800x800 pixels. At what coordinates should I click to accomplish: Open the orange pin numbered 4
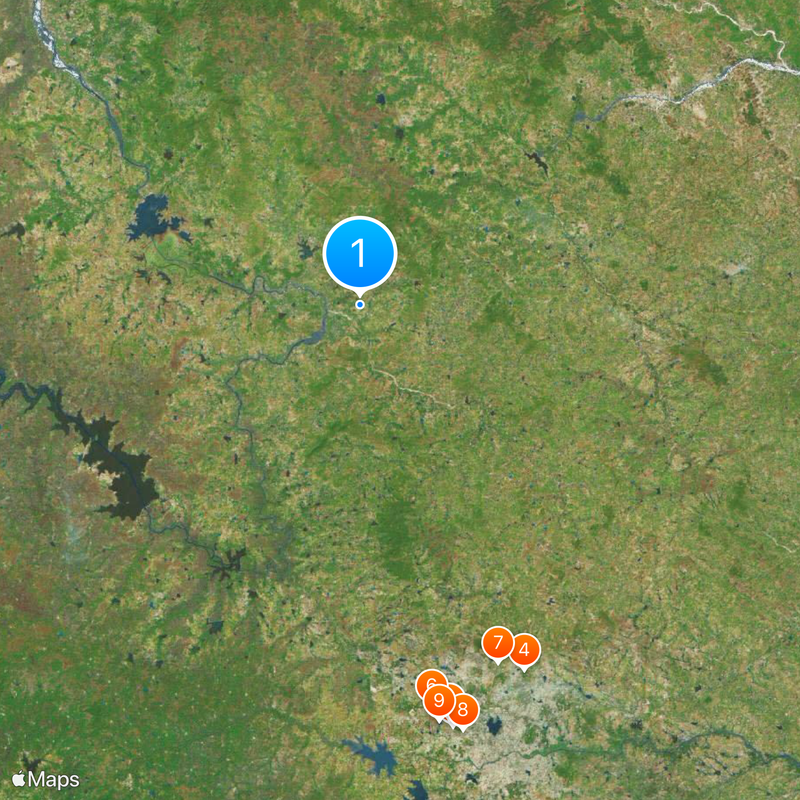tap(524, 650)
